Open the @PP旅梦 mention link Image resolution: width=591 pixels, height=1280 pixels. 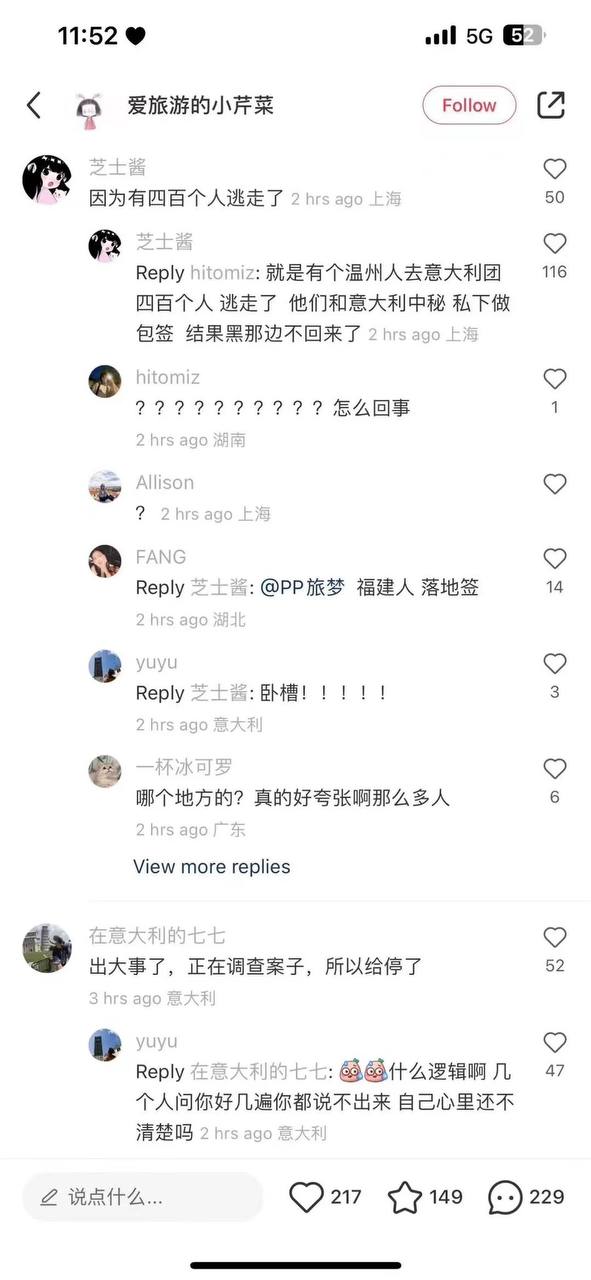pyautogui.click(x=303, y=588)
